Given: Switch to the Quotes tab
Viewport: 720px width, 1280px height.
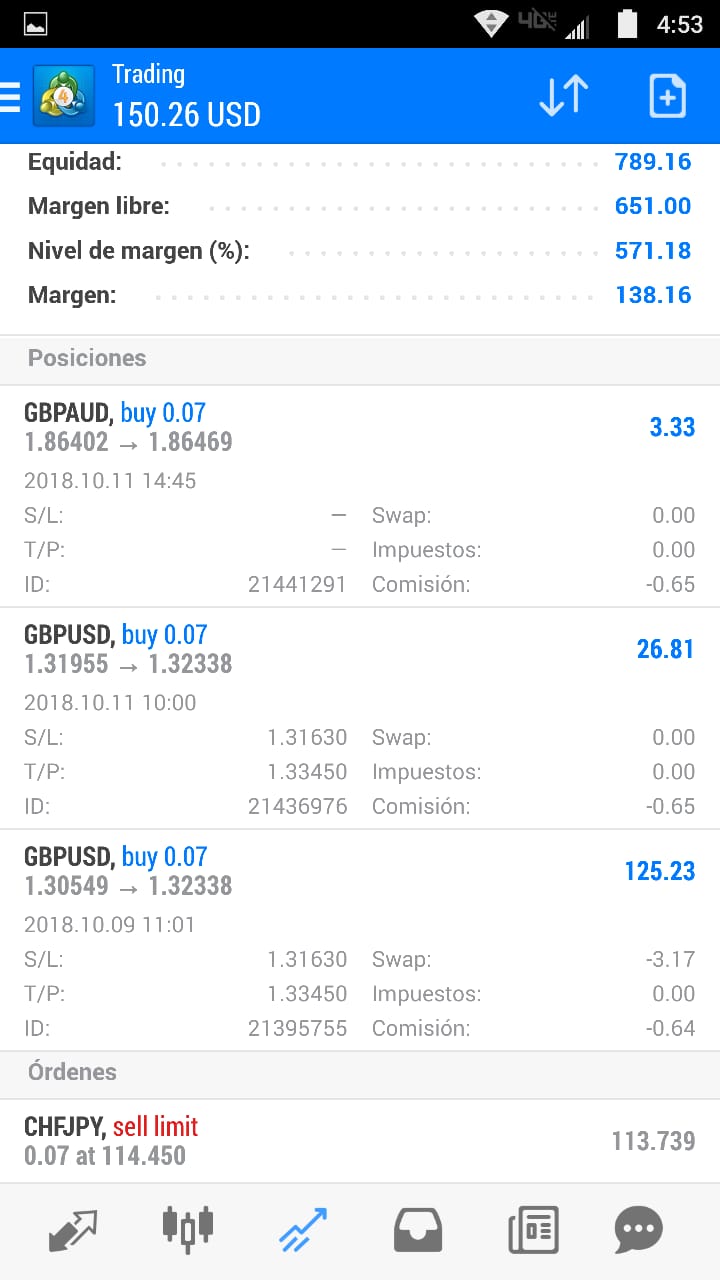Looking at the screenshot, I should (x=73, y=1230).
